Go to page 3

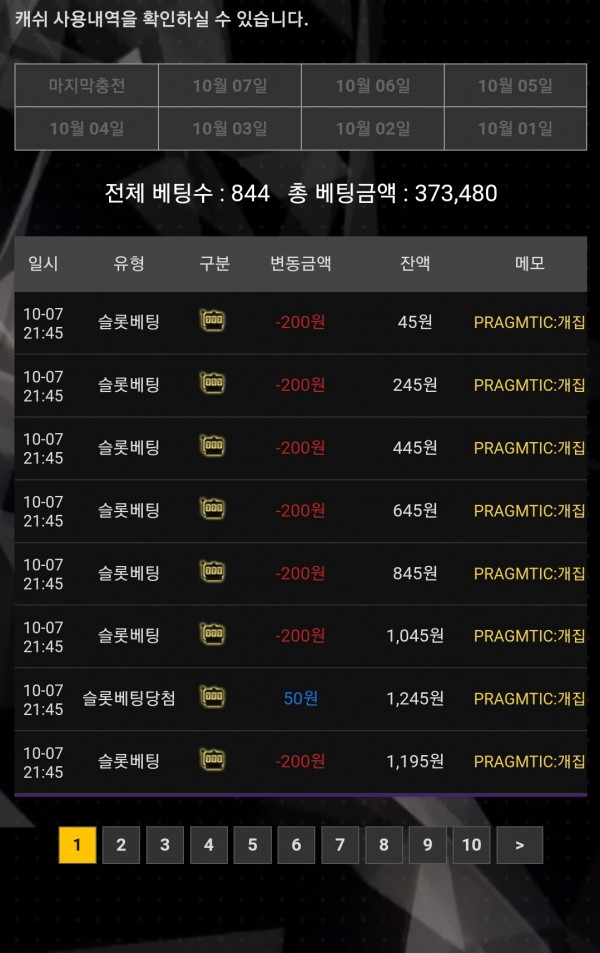(x=165, y=845)
